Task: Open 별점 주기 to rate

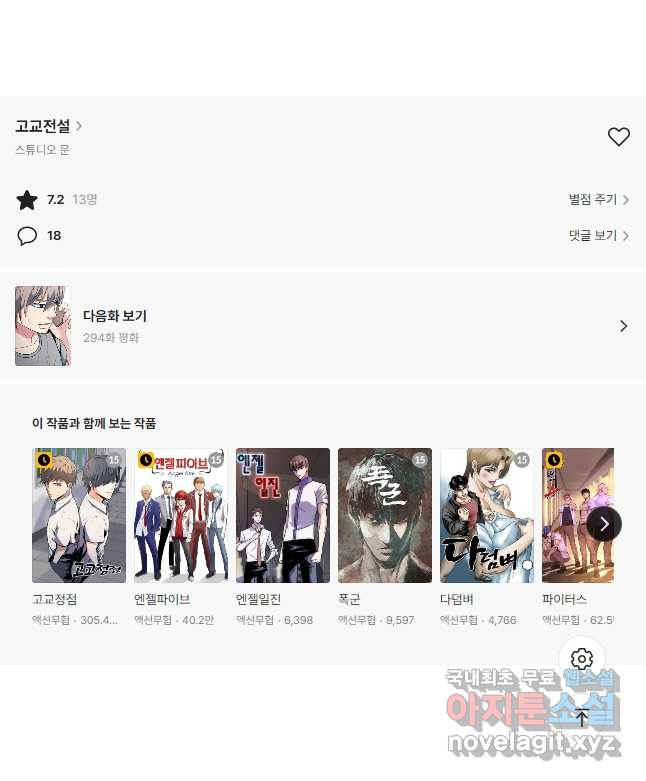Action: (598, 200)
